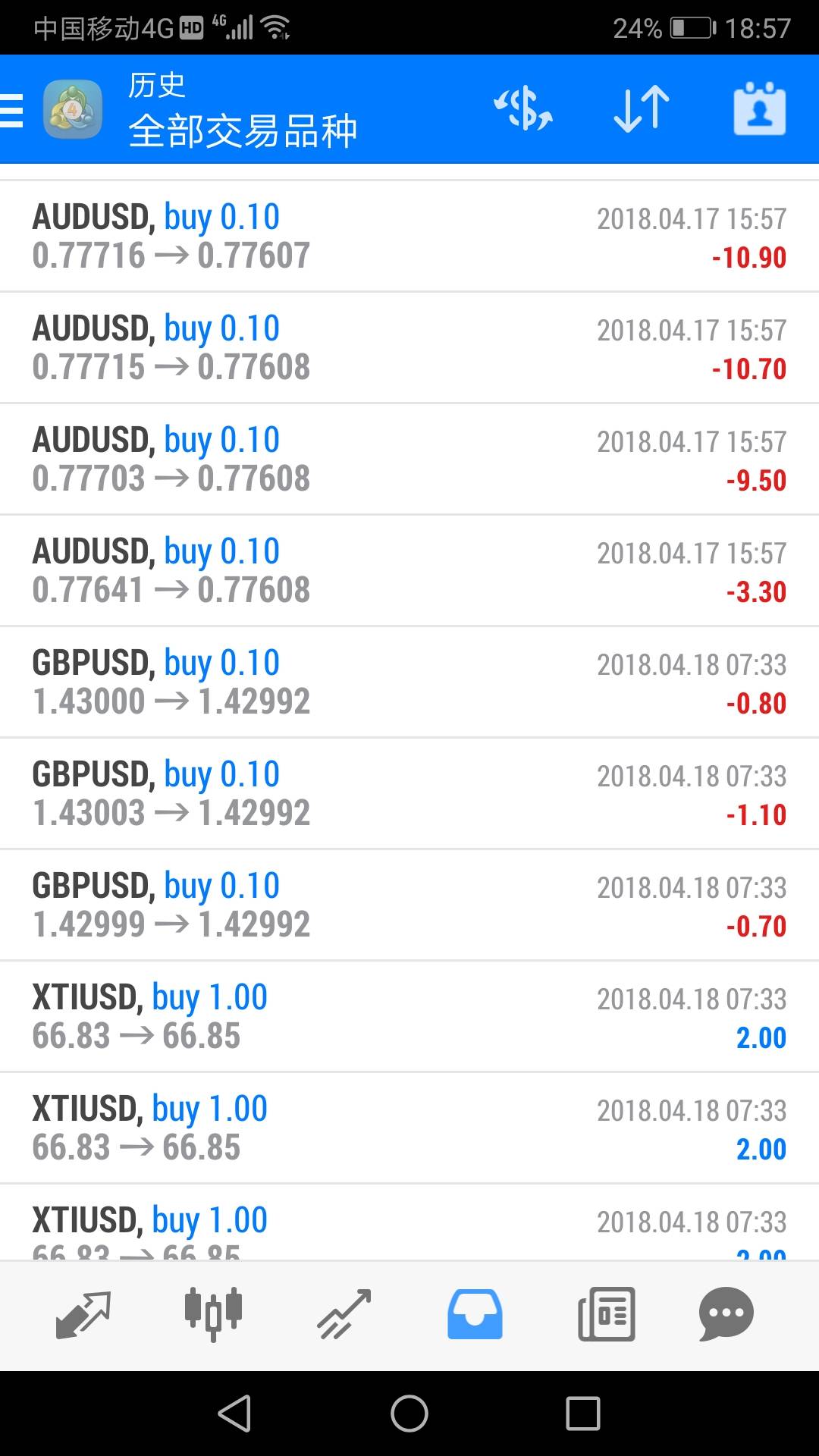Go to the home screen

click(409, 1414)
